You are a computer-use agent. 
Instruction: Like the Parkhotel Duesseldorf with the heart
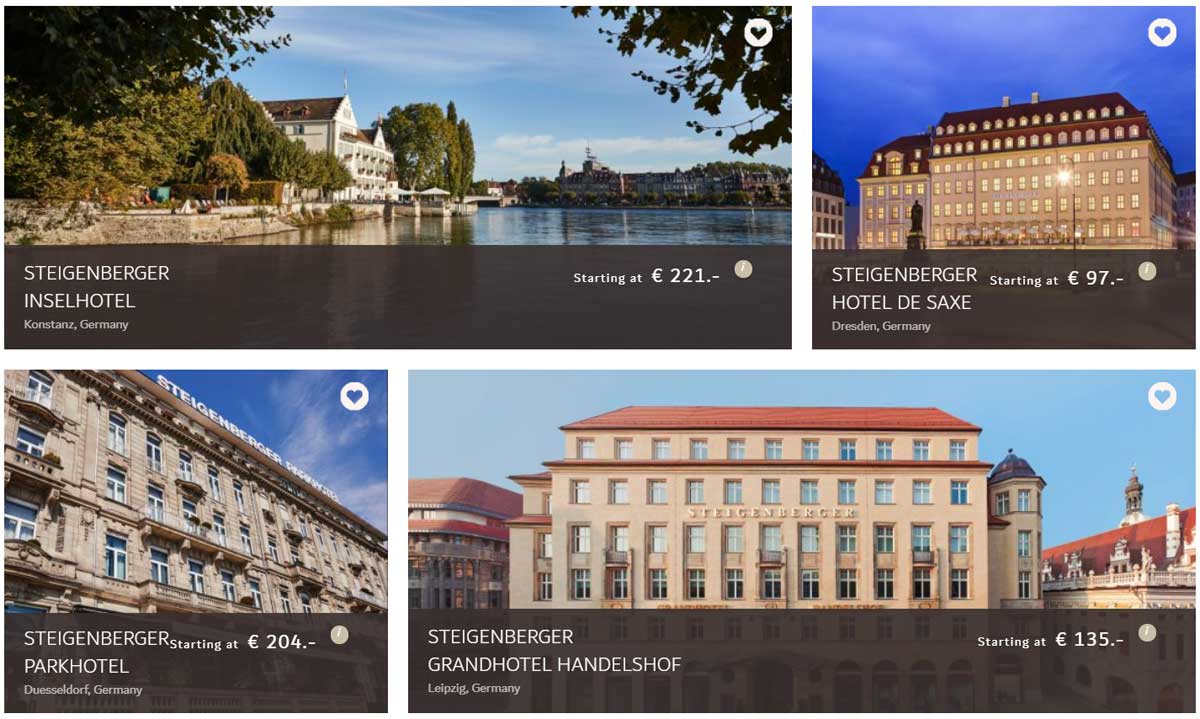354,396
